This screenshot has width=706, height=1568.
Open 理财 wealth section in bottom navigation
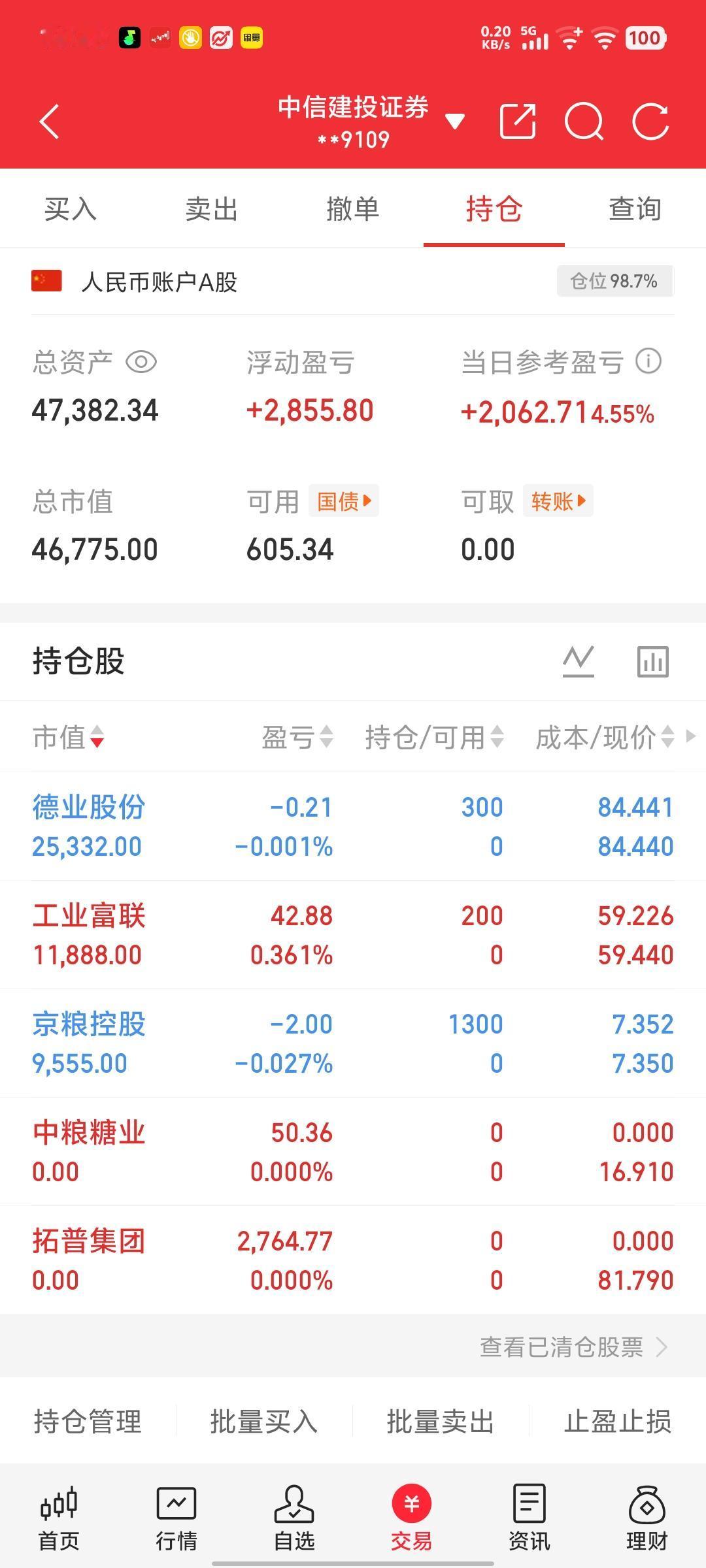click(x=646, y=1516)
